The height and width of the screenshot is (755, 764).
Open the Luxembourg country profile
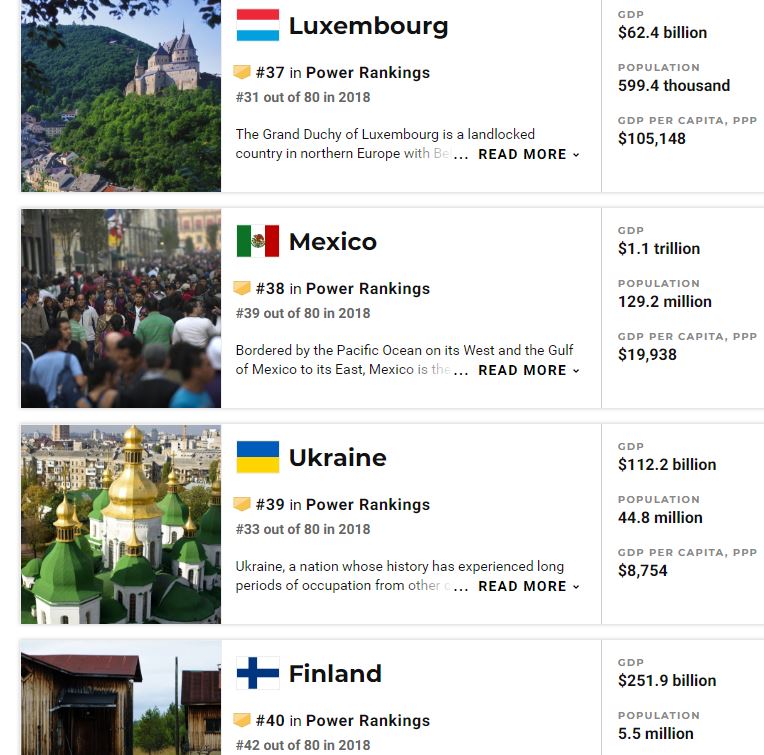coord(368,26)
